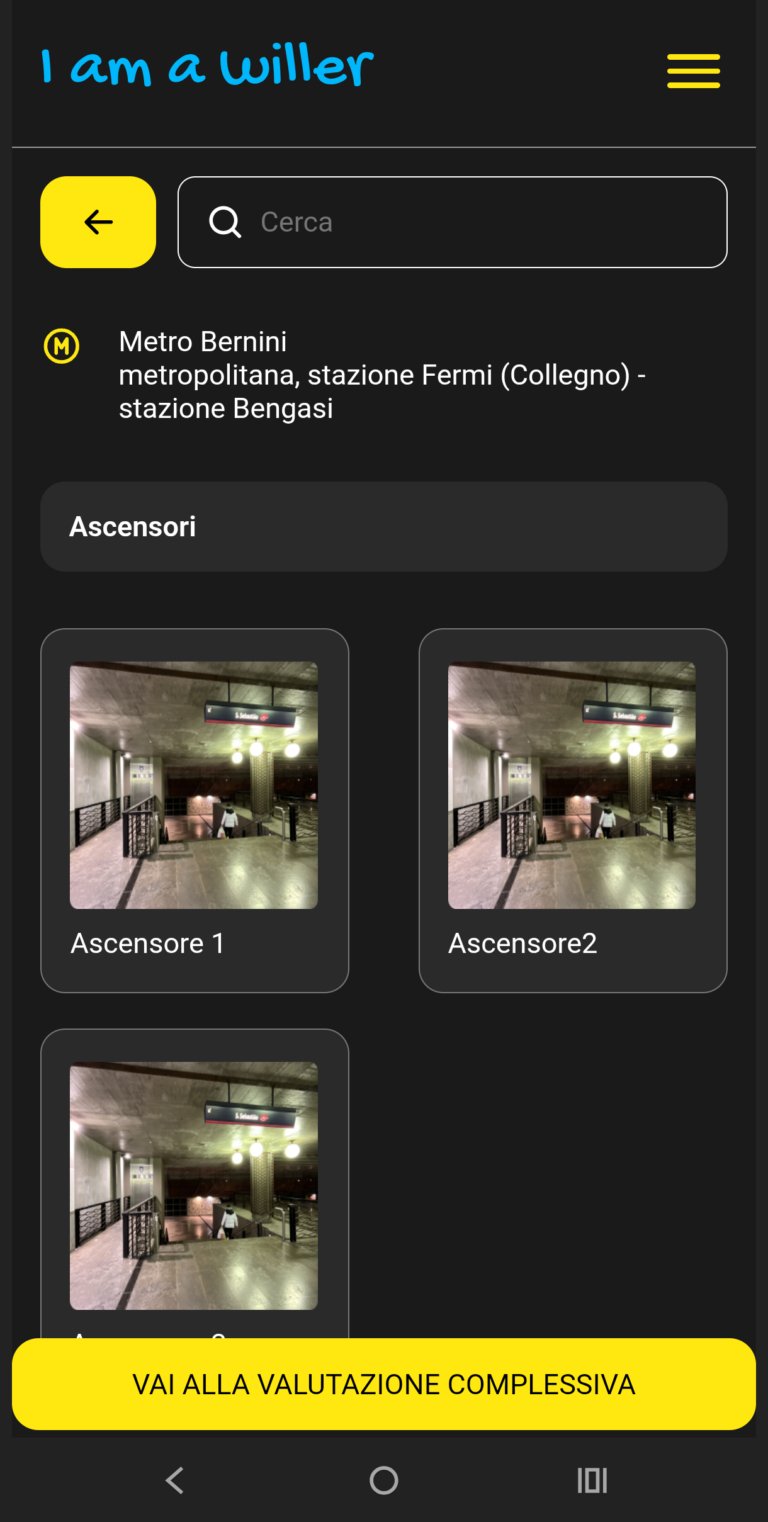Click inside the Cerca search field
Viewport: 768px width, 1522px height.
coord(450,222)
